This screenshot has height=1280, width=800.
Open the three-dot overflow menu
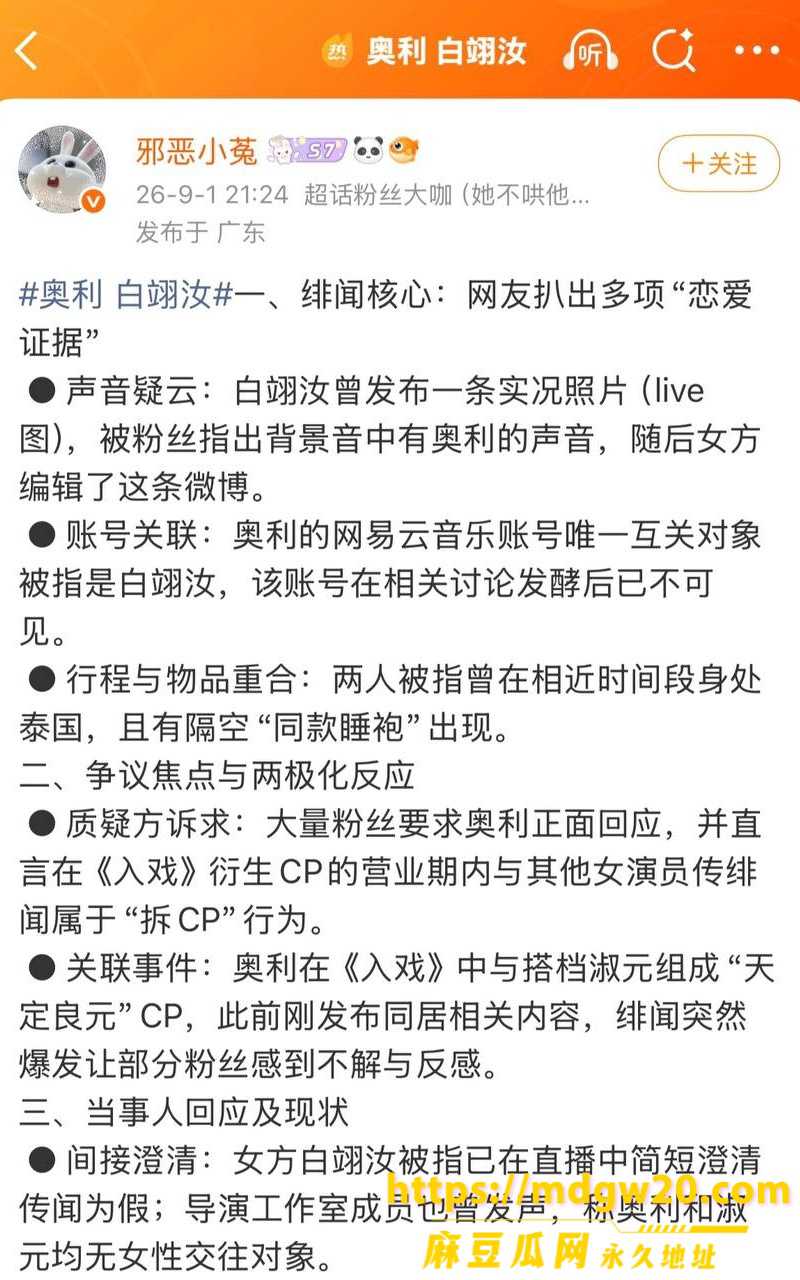point(757,51)
